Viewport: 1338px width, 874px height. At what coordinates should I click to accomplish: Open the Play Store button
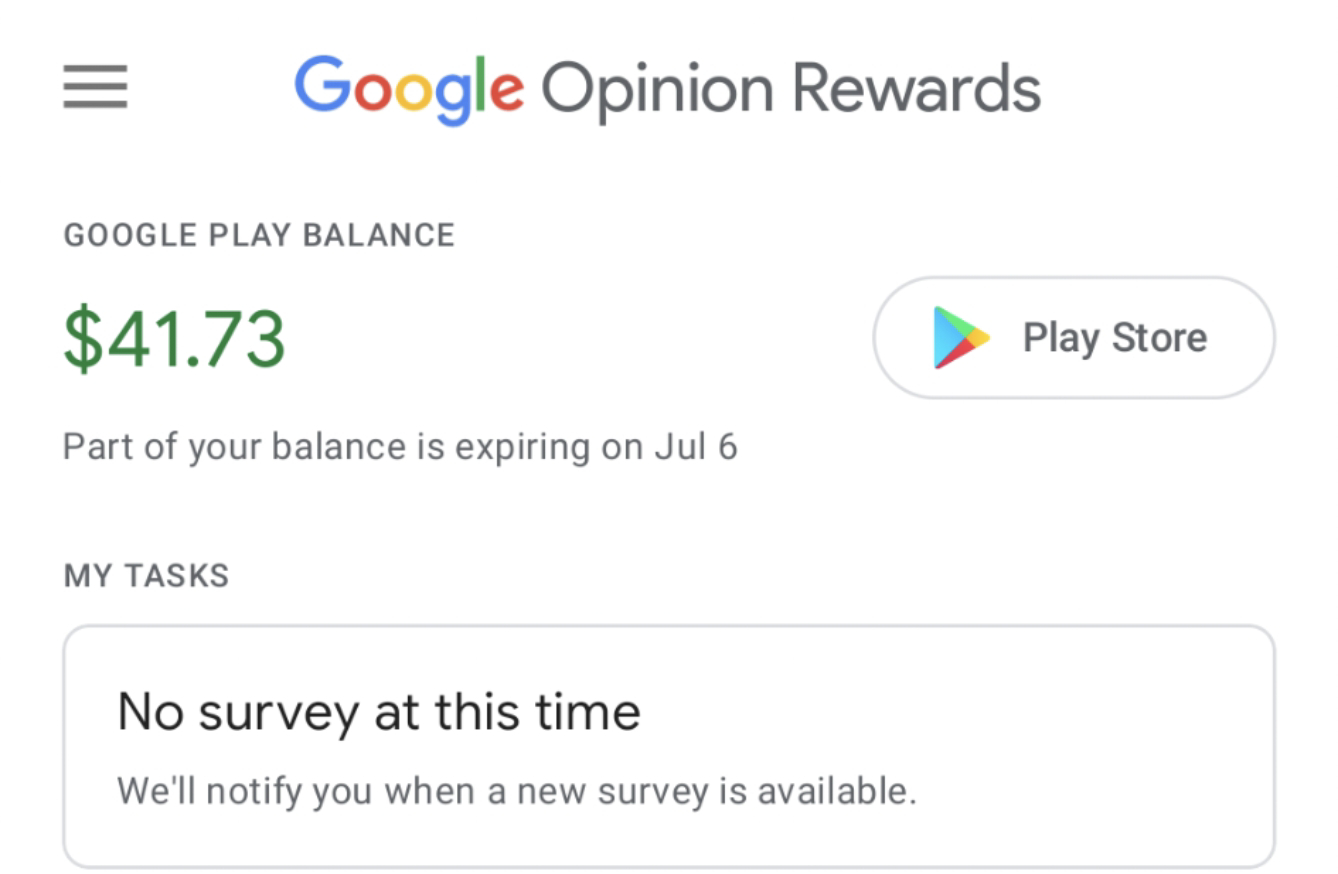[1073, 338]
